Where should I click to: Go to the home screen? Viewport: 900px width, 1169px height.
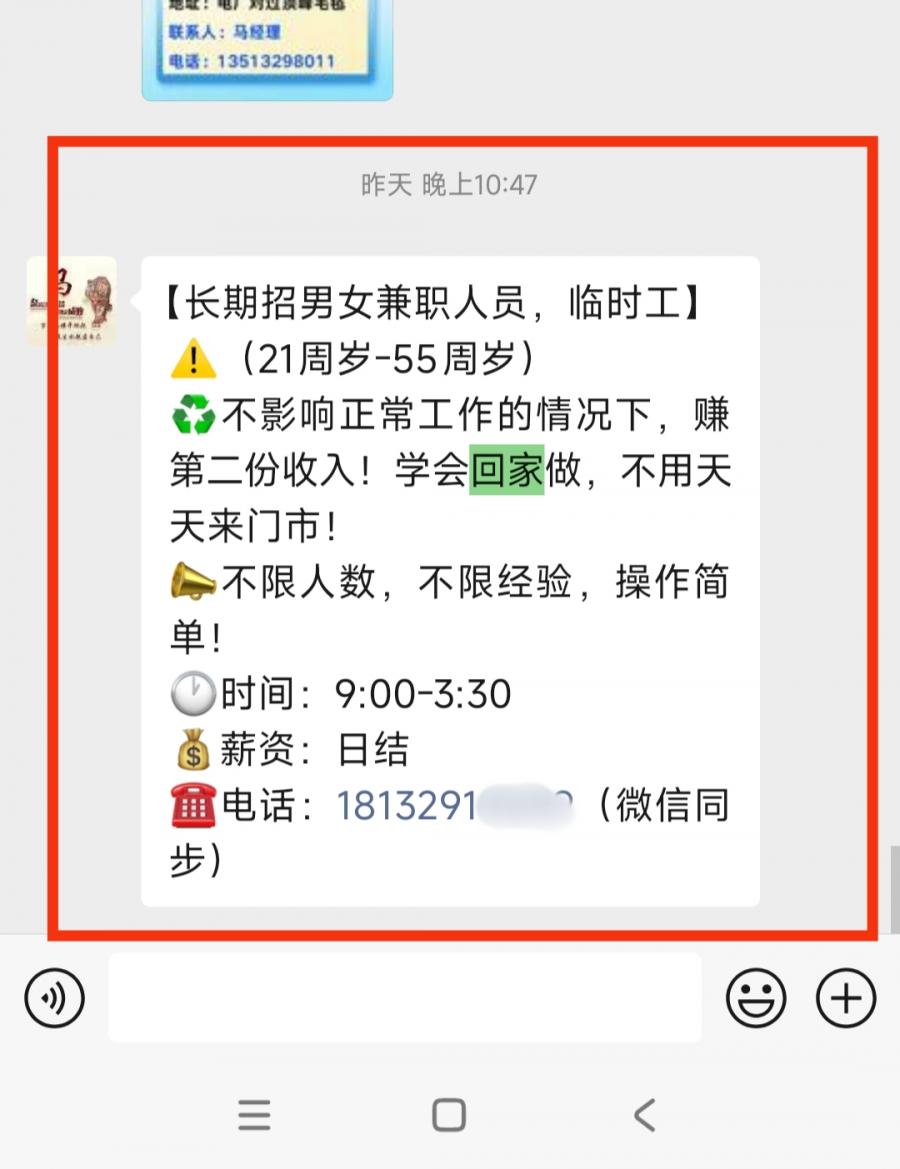coord(449,1114)
